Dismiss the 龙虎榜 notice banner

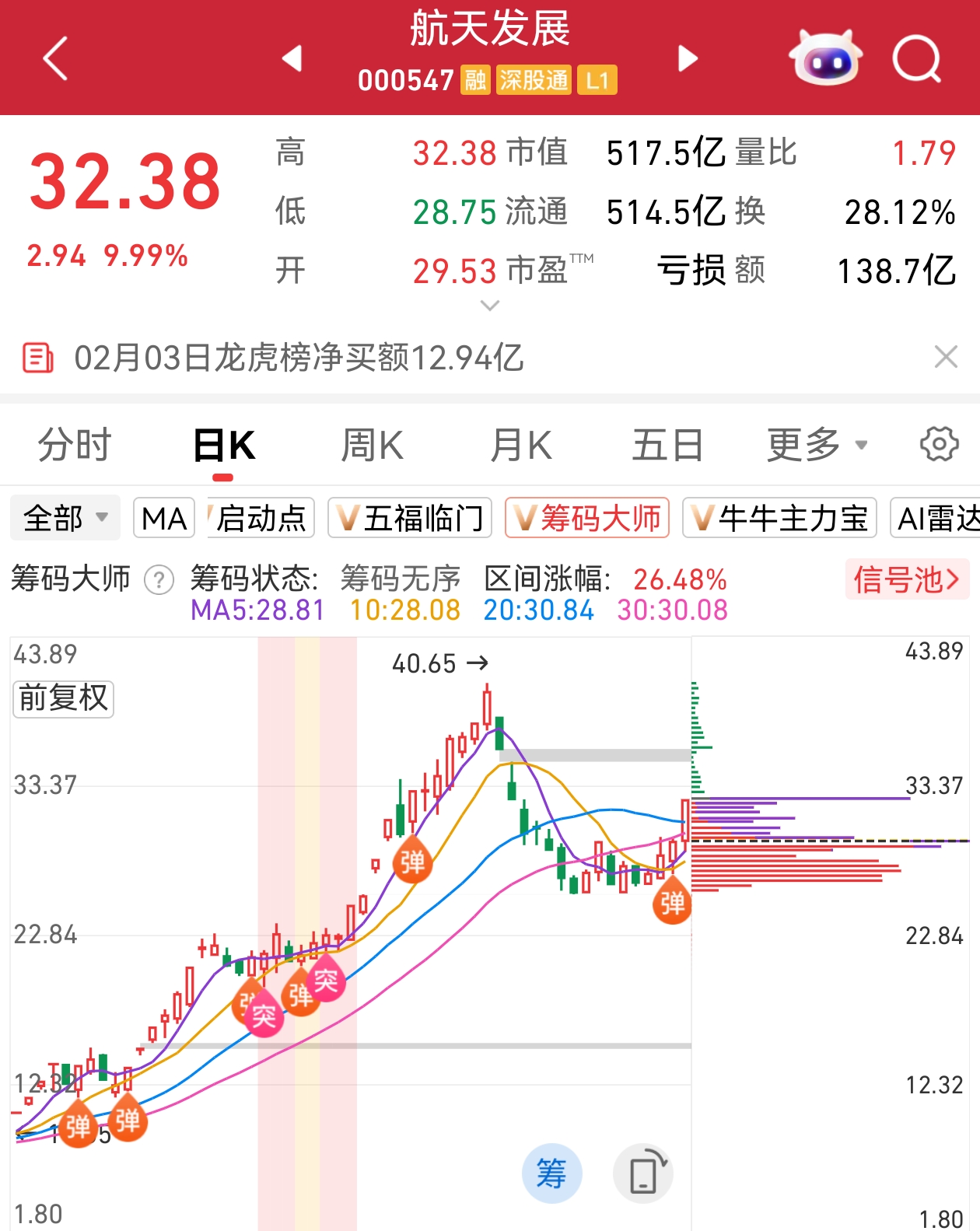(x=946, y=358)
